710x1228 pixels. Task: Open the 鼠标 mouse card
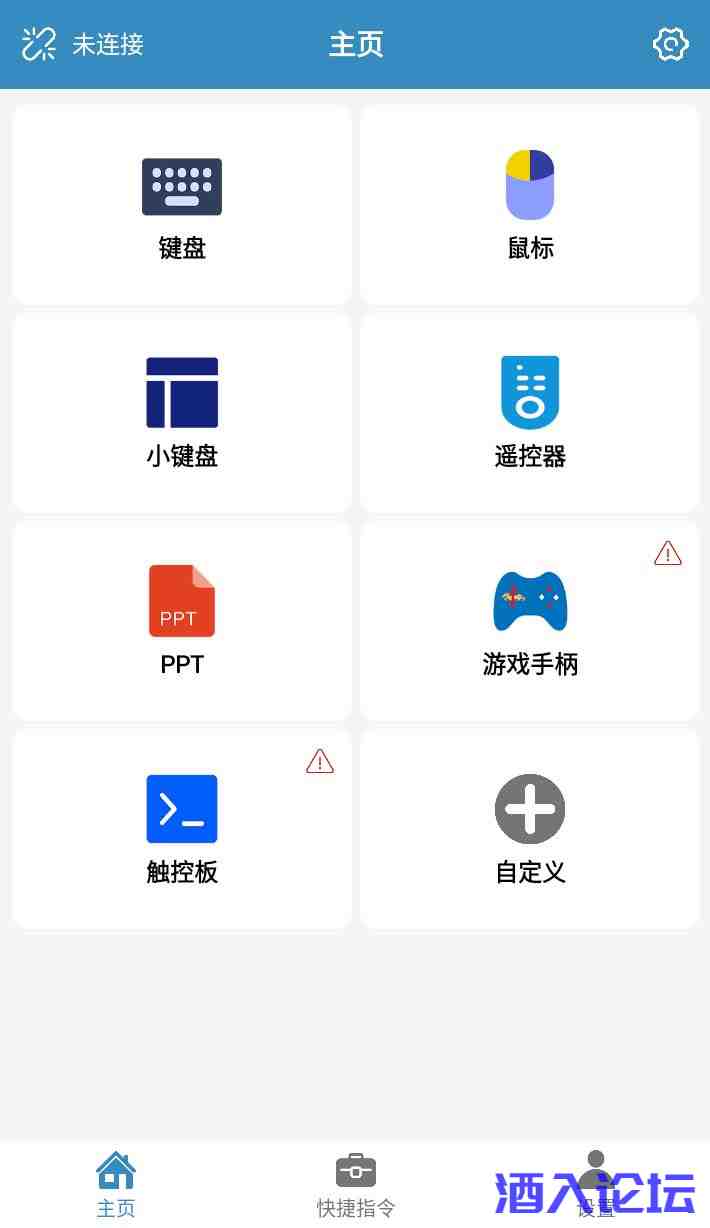coord(530,205)
